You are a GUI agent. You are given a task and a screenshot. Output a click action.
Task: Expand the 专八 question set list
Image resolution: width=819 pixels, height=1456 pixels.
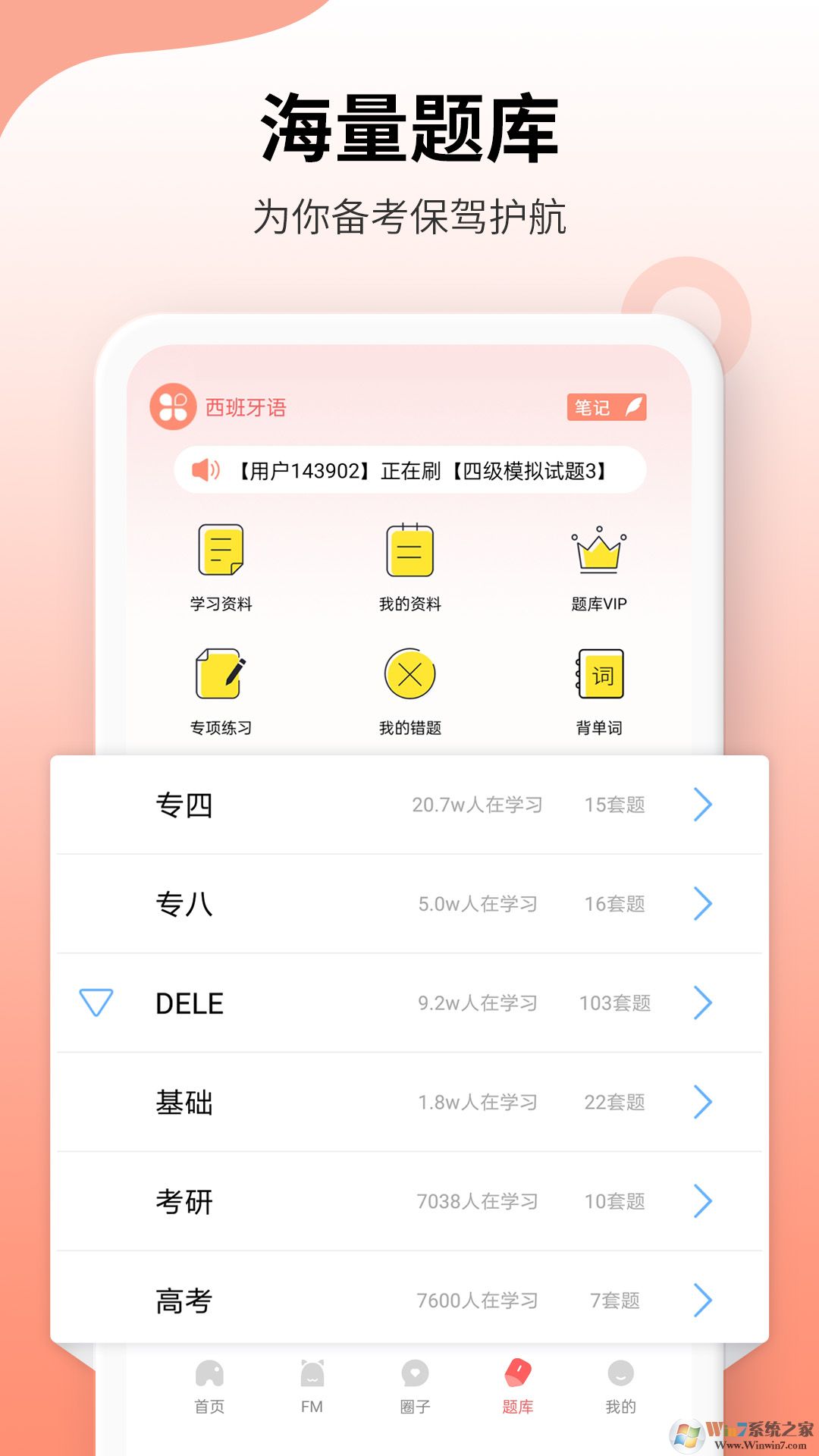tap(702, 905)
